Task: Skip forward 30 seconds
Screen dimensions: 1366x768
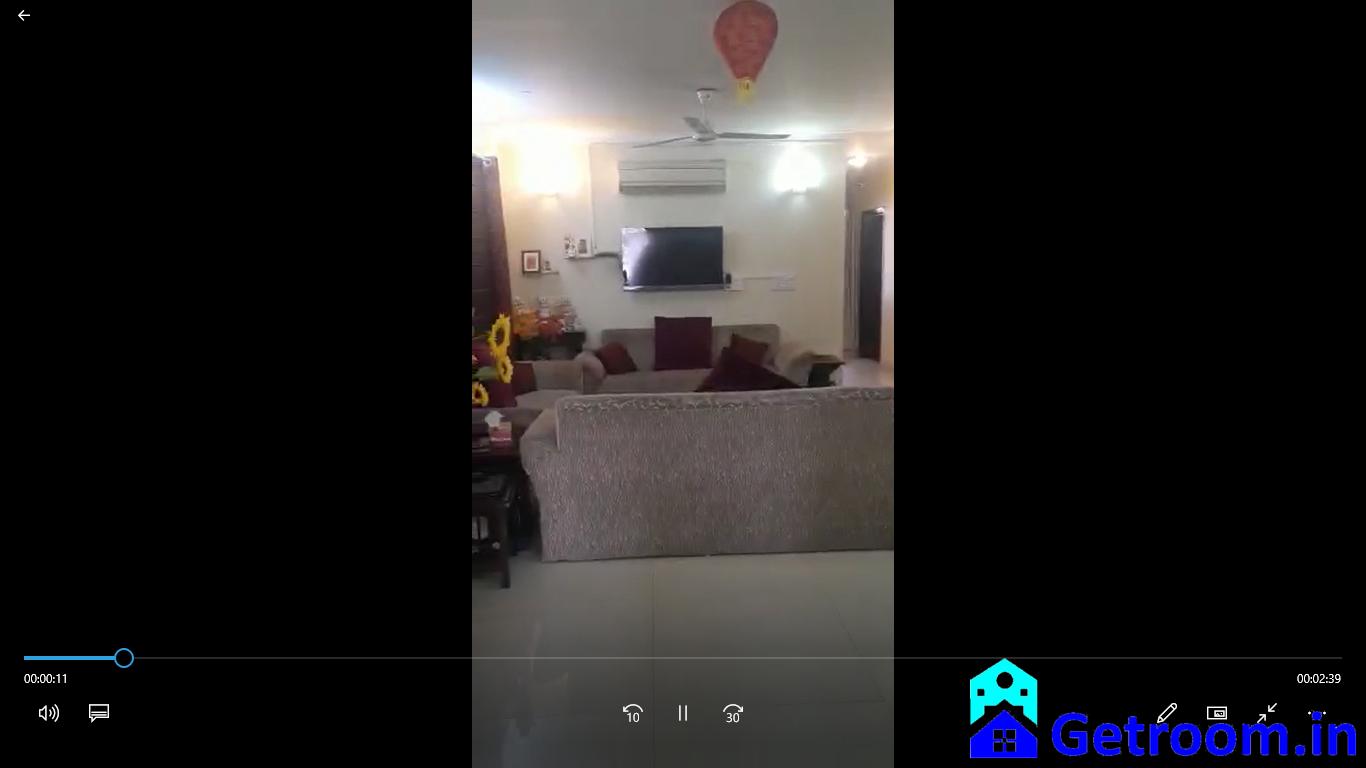Action: click(733, 713)
